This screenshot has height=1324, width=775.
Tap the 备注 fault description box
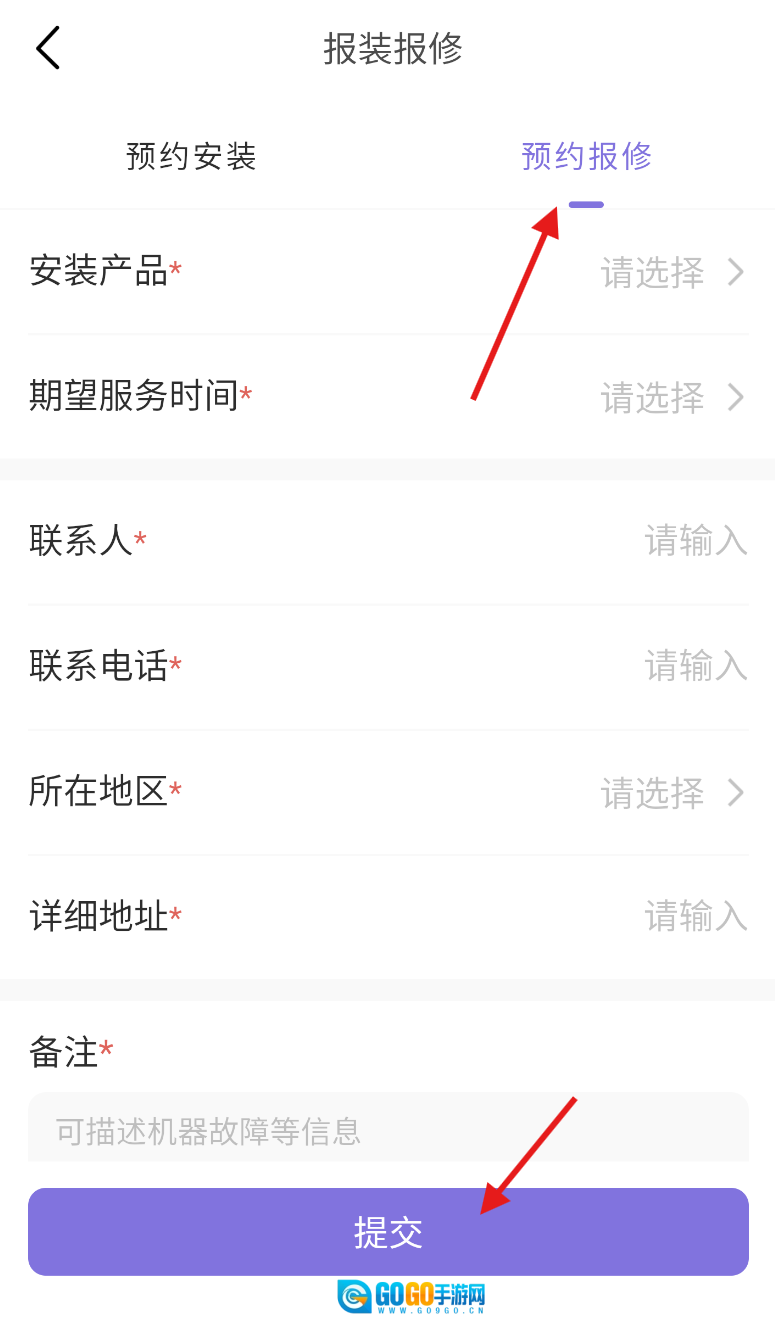click(x=388, y=1131)
